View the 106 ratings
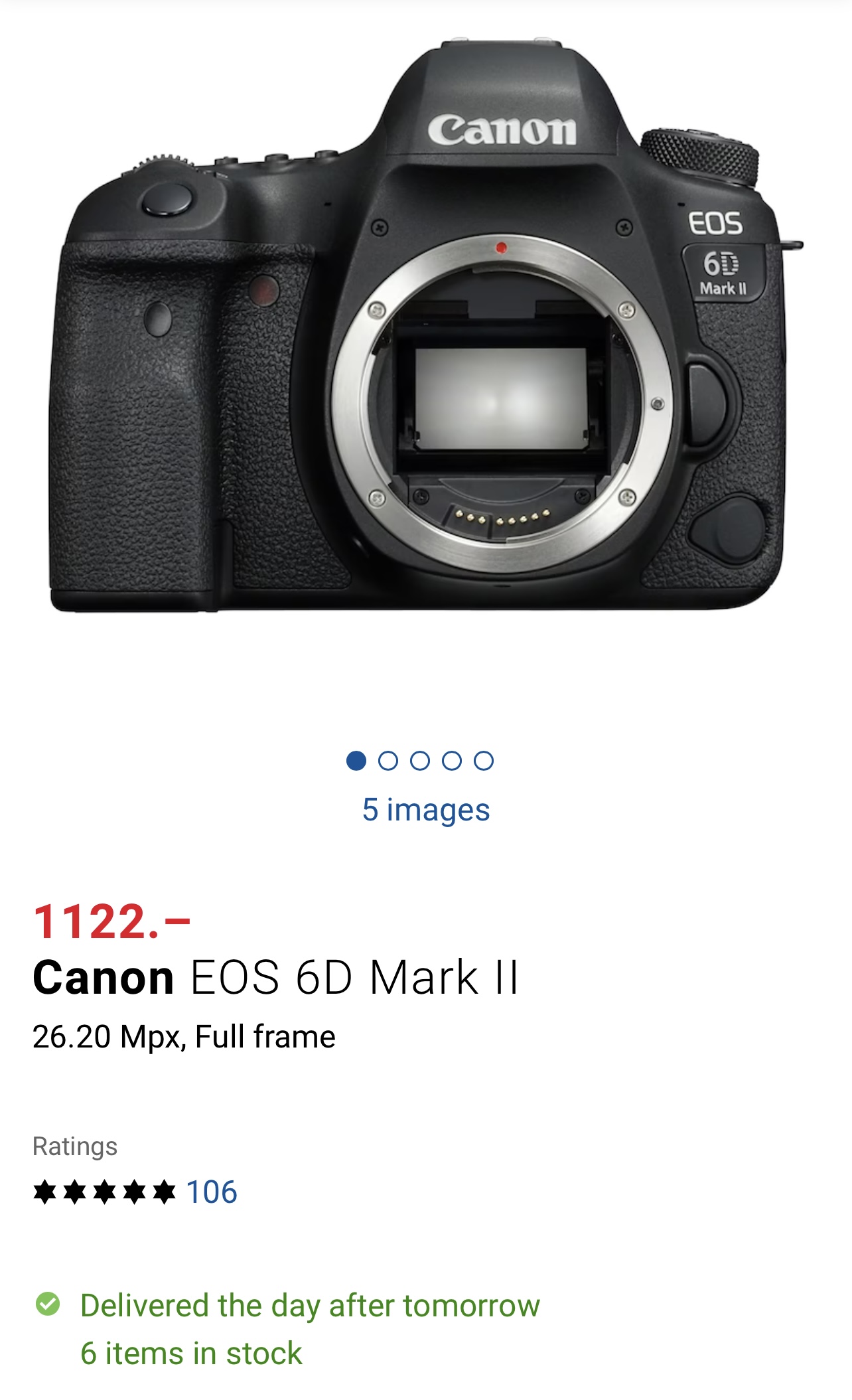 click(211, 1192)
